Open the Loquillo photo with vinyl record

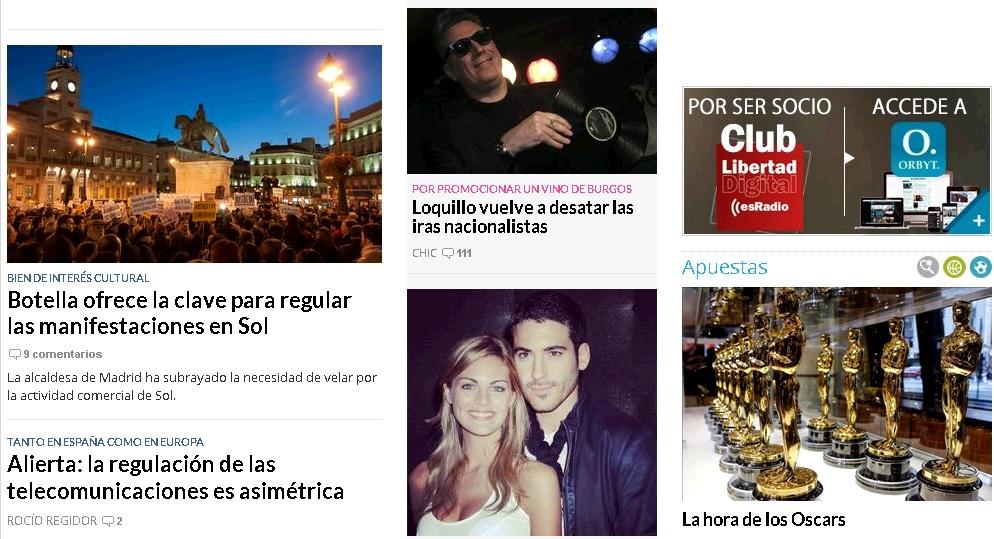click(x=531, y=91)
